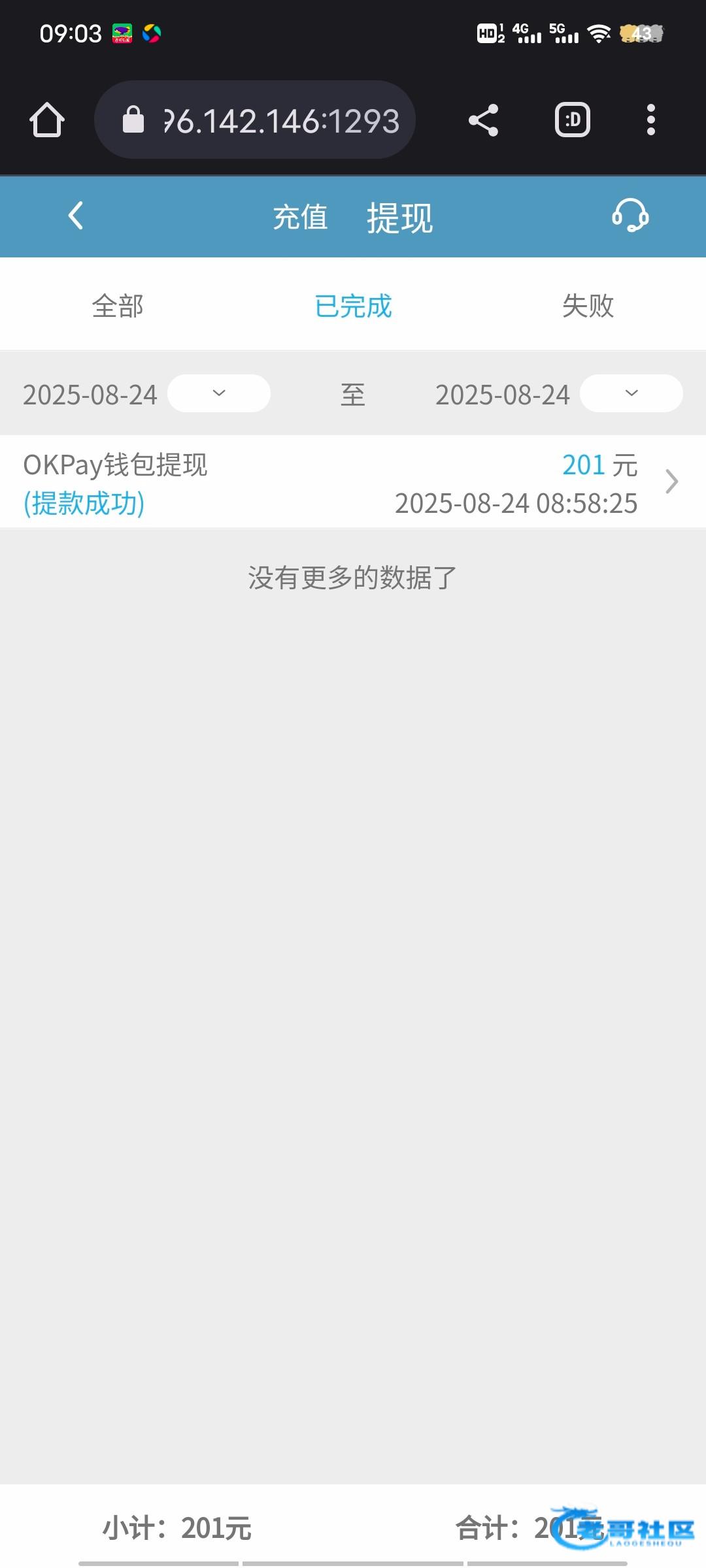Screen dimensions: 706x1568
Task: Select the 提现 tab
Action: coord(399,217)
